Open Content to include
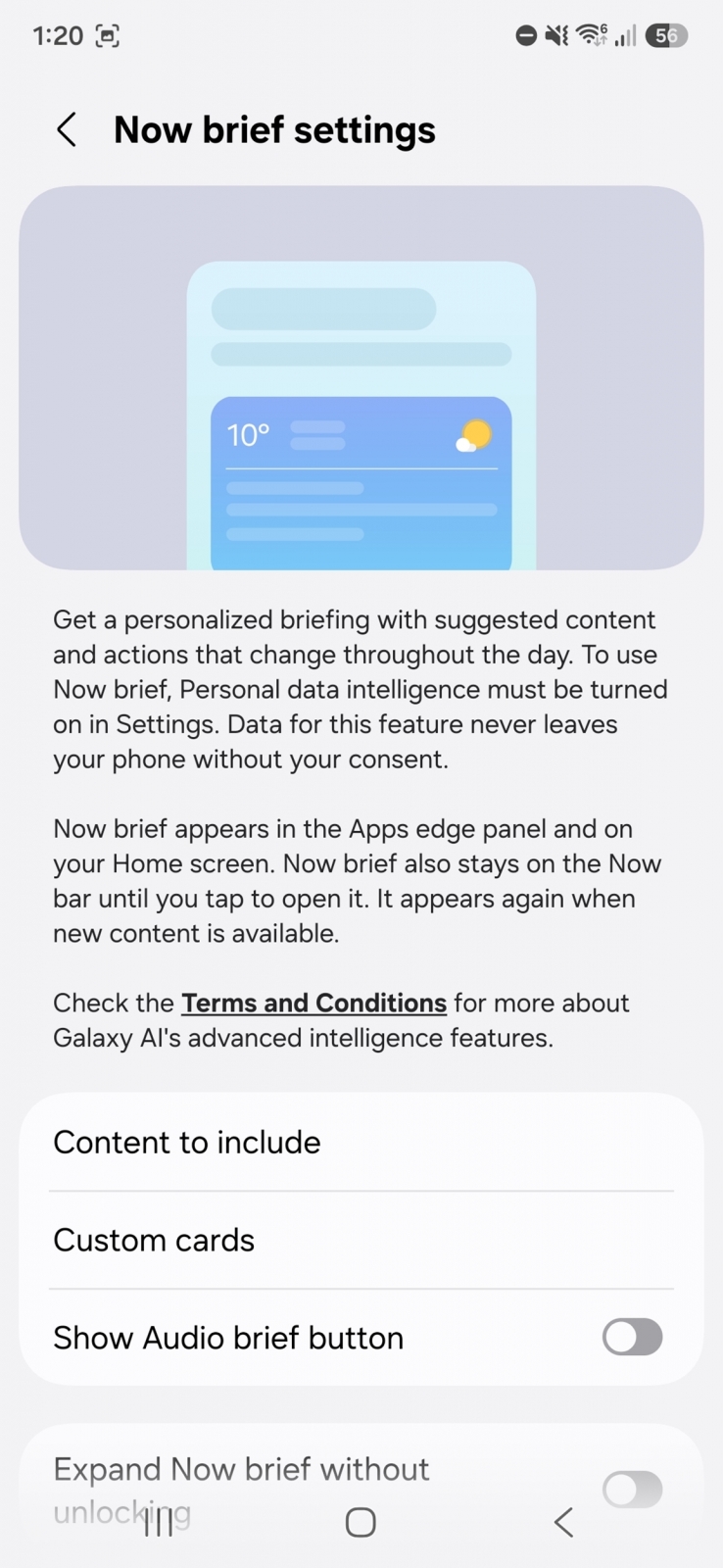723x1568 pixels. tap(361, 1143)
